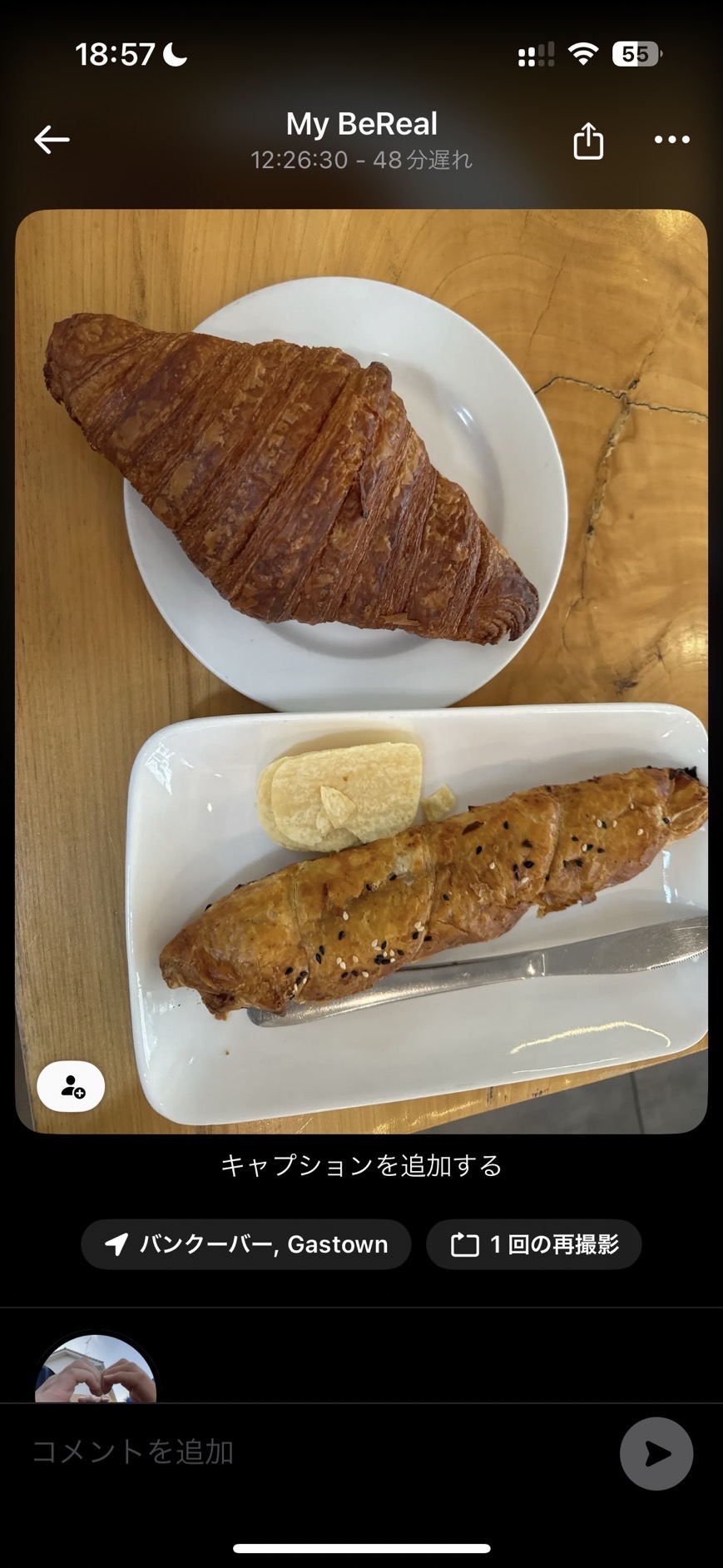Add a caption via キャプションを追加する

point(361,1165)
